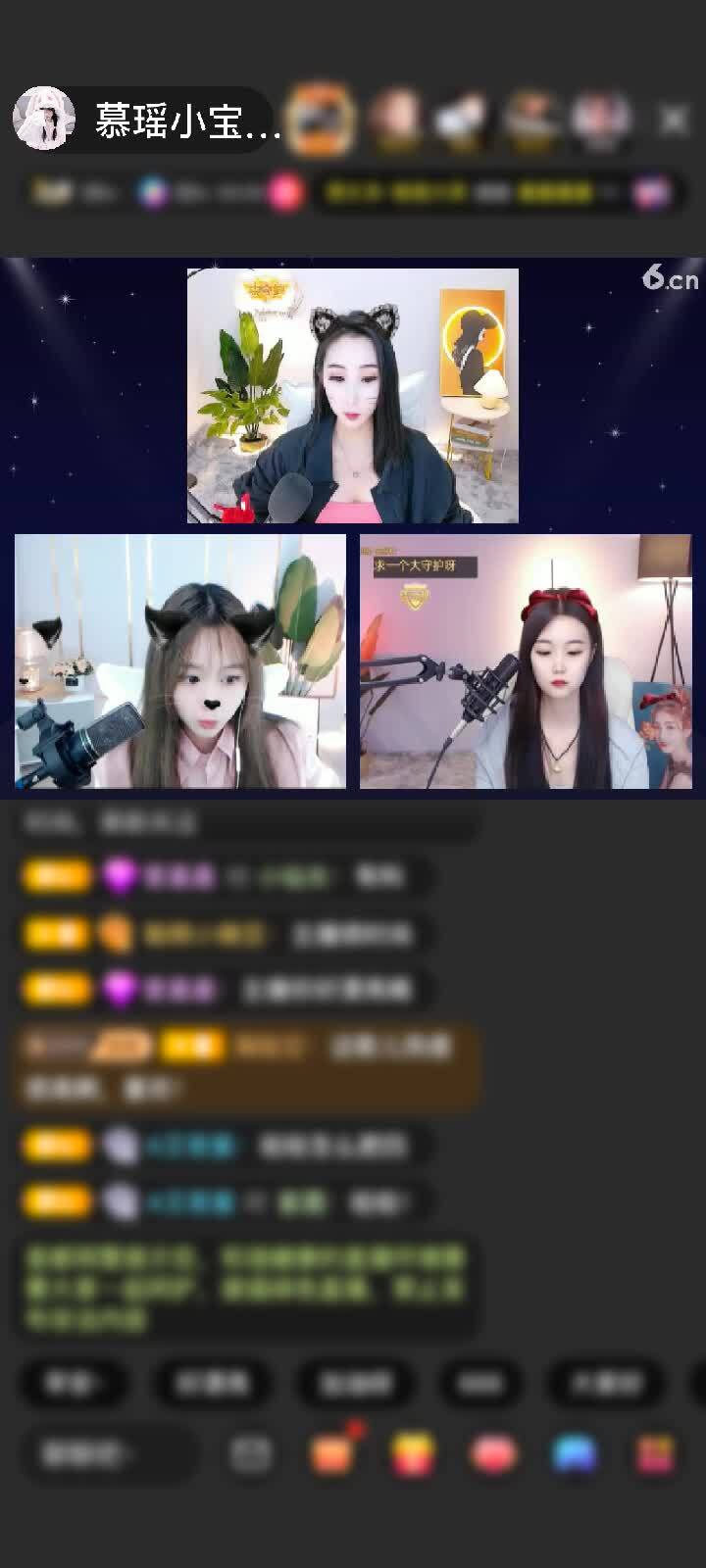Open the puppy-filter streamer video tile

180,661
